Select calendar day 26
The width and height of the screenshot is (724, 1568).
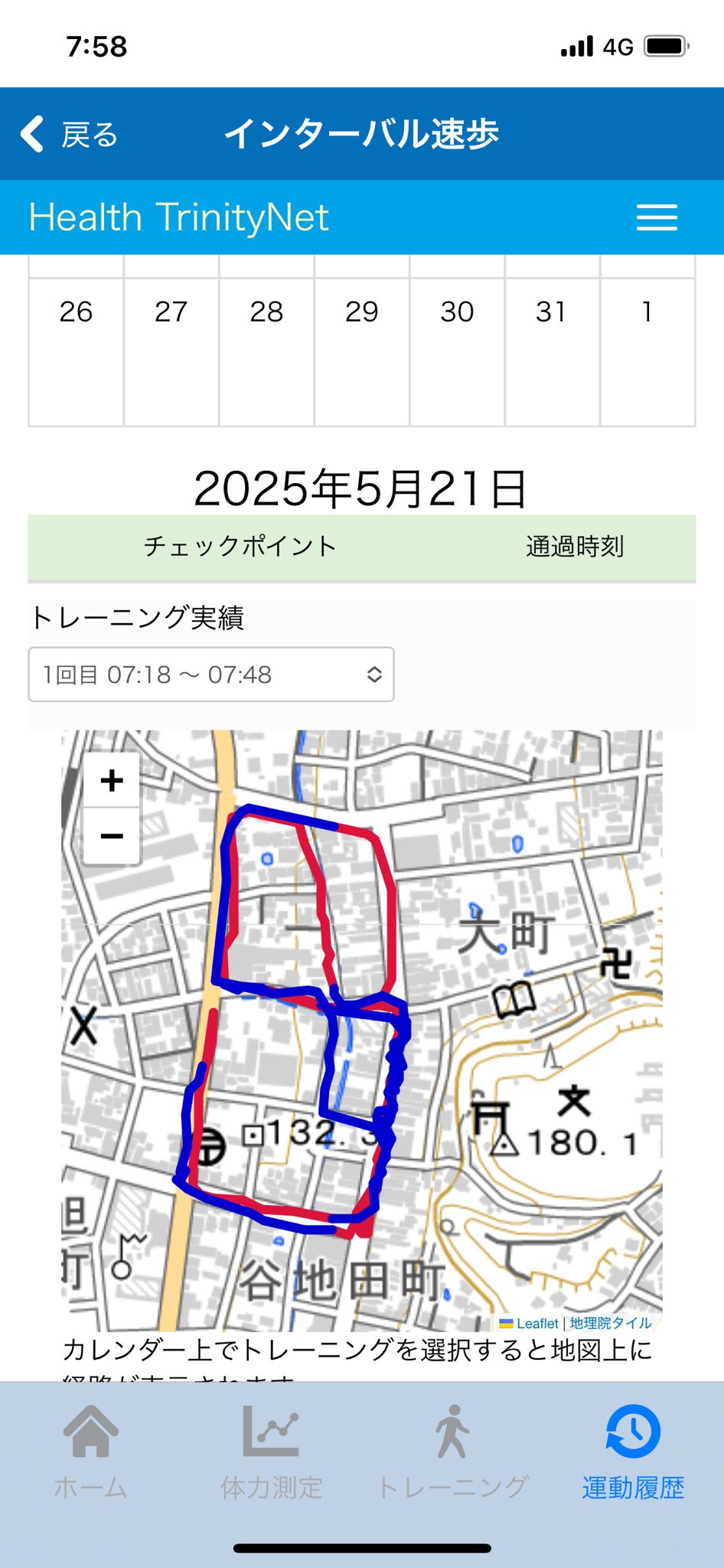pos(76,351)
